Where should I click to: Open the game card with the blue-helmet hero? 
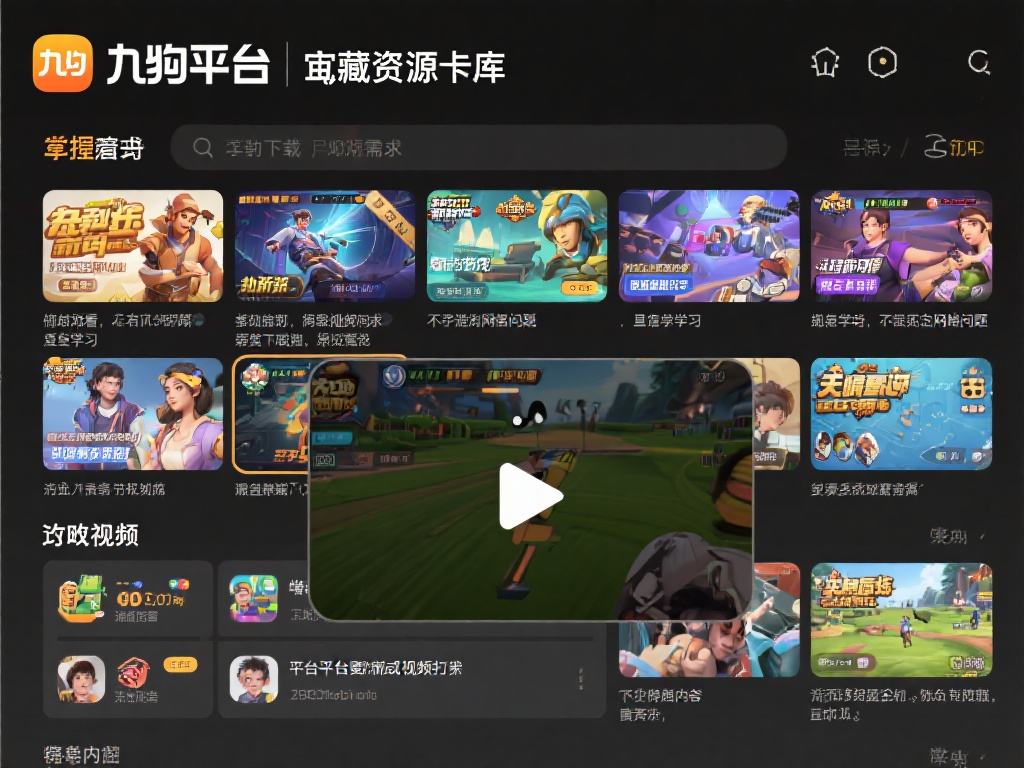(517, 246)
